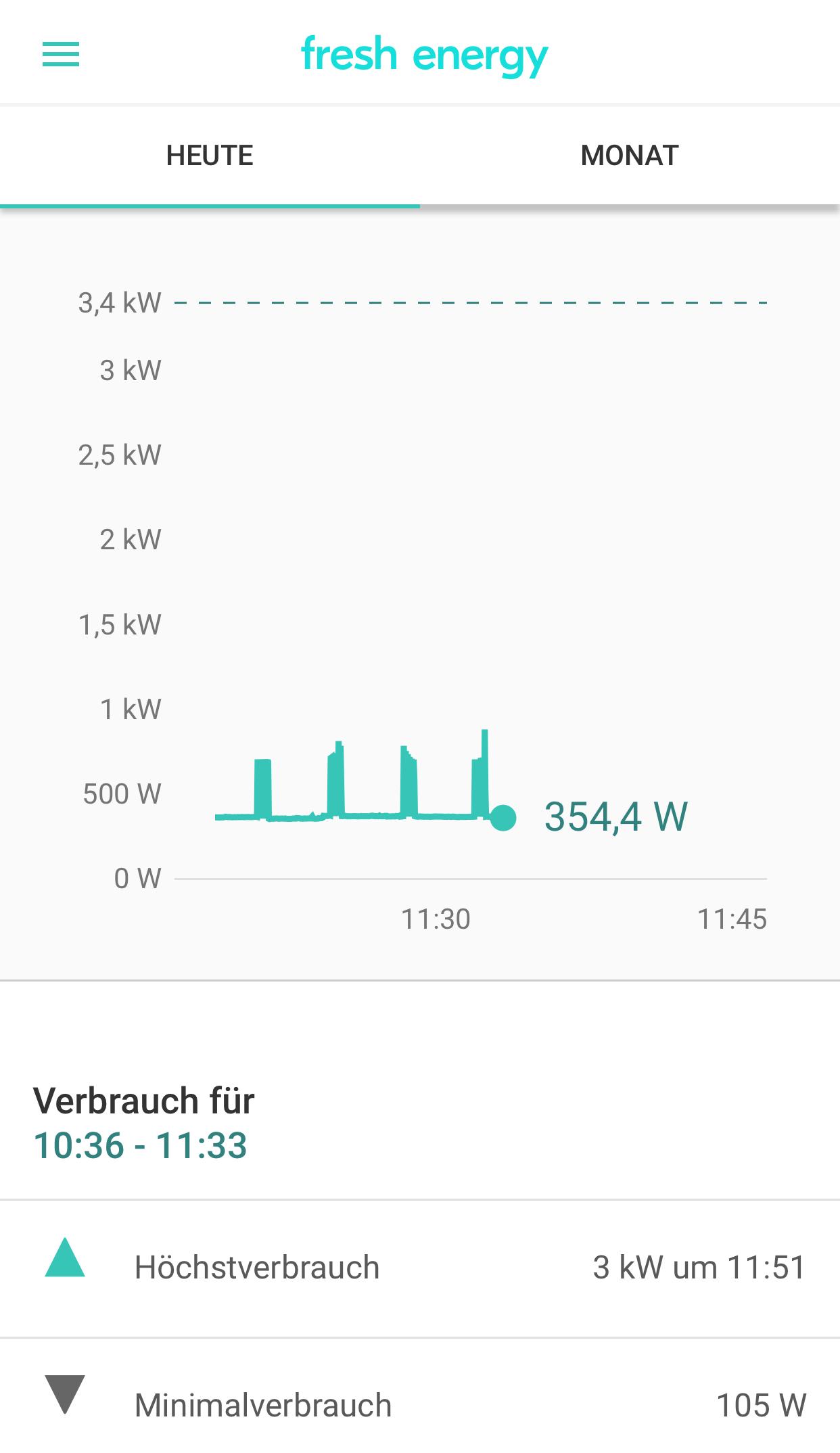This screenshot has width=840, height=1453.
Task: Switch to the HEUTE tab
Action: click(210, 156)
